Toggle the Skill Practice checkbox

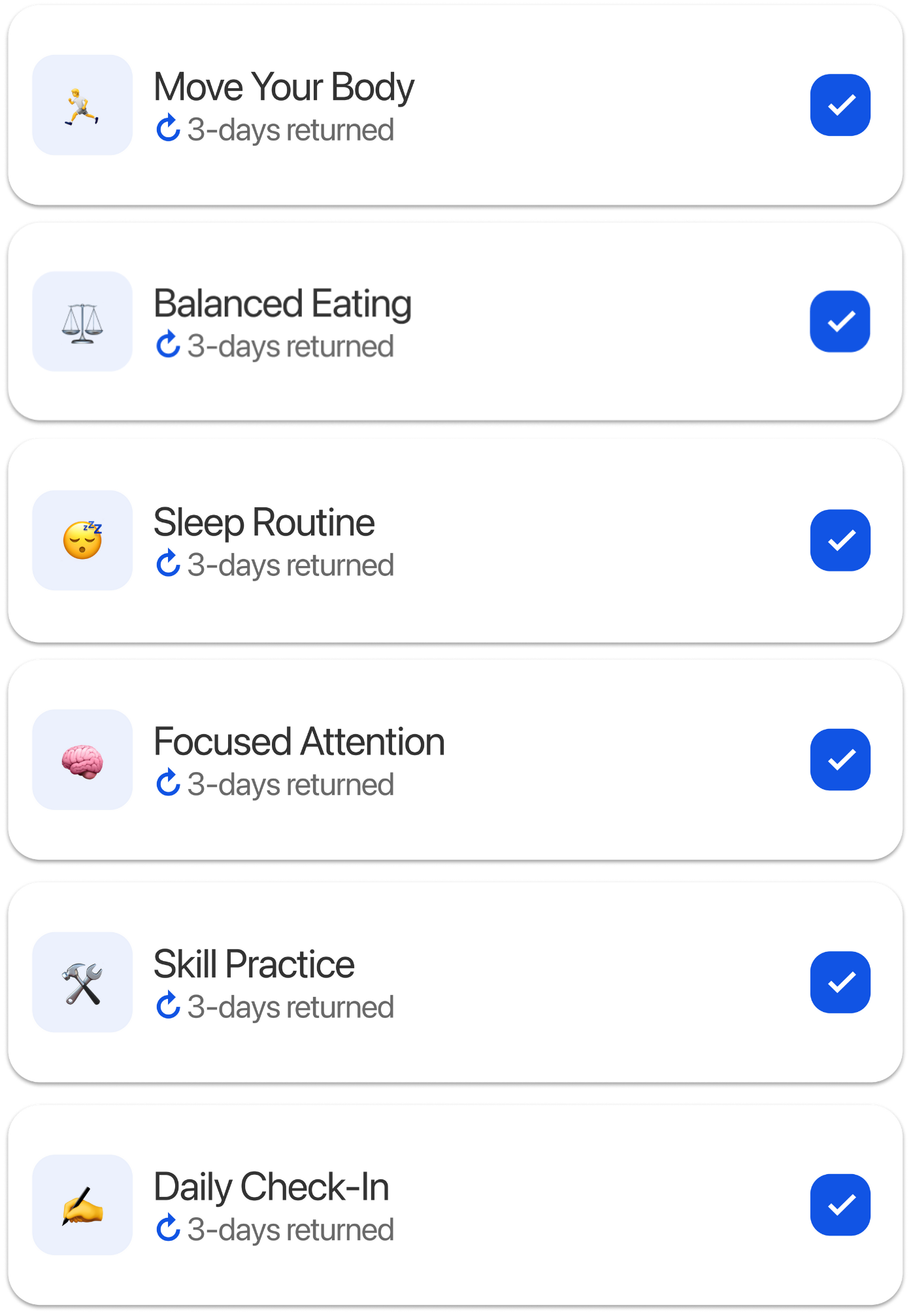point(840,982)
